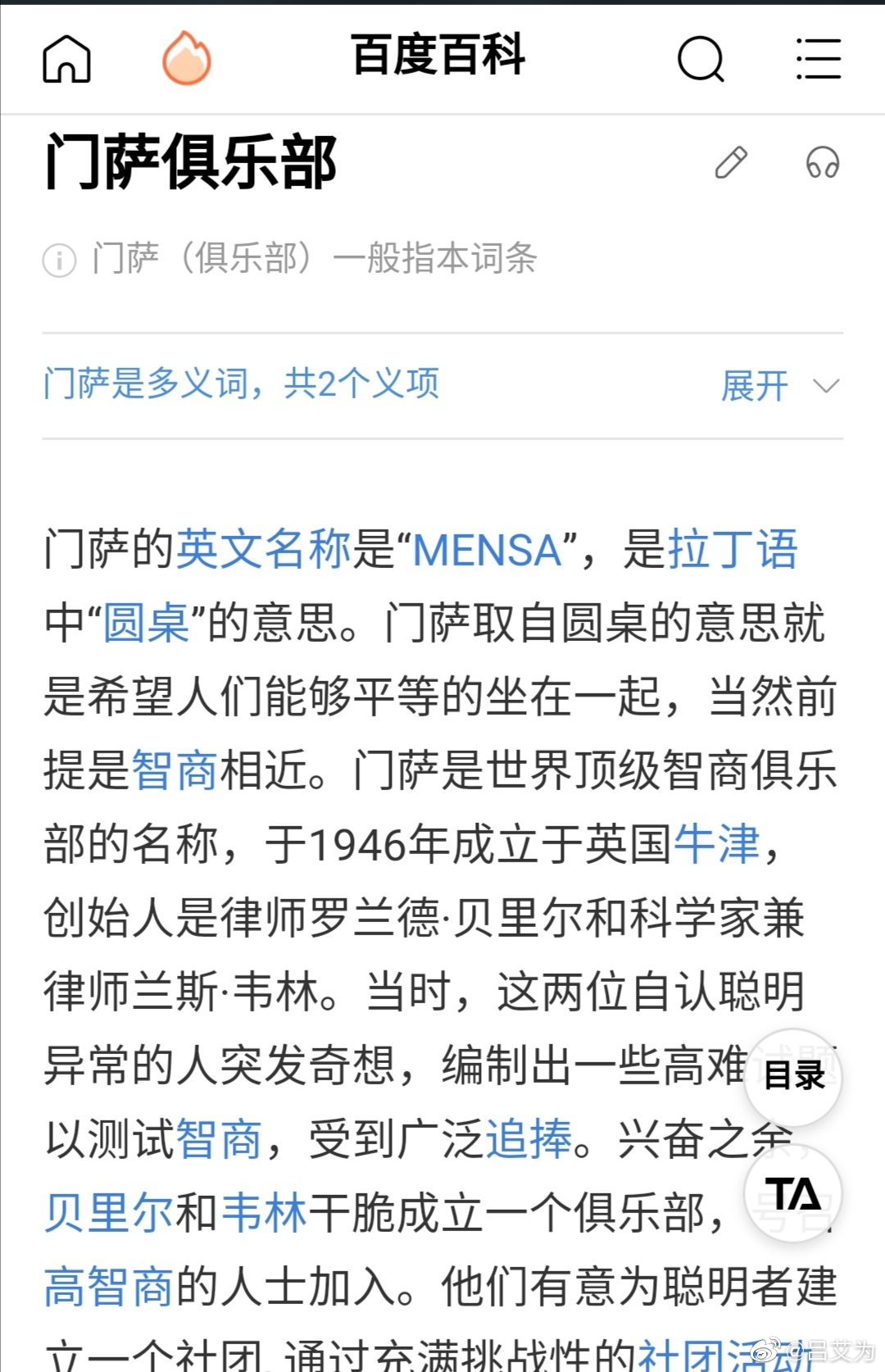Open the 韦林 link
Screen dimensions: 885x1372
(x=264, y=1213)
